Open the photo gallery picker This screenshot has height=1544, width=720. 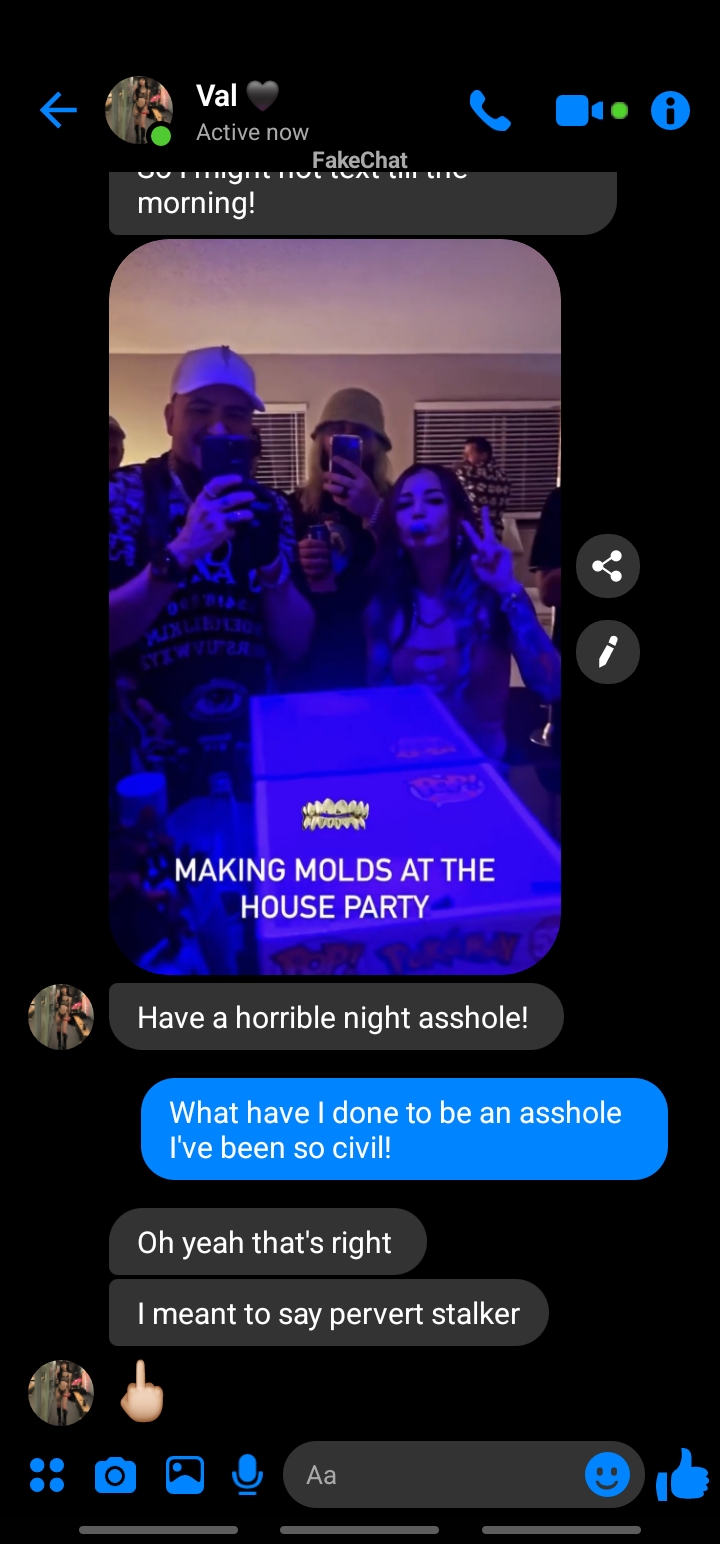[x=184, y=1475]
